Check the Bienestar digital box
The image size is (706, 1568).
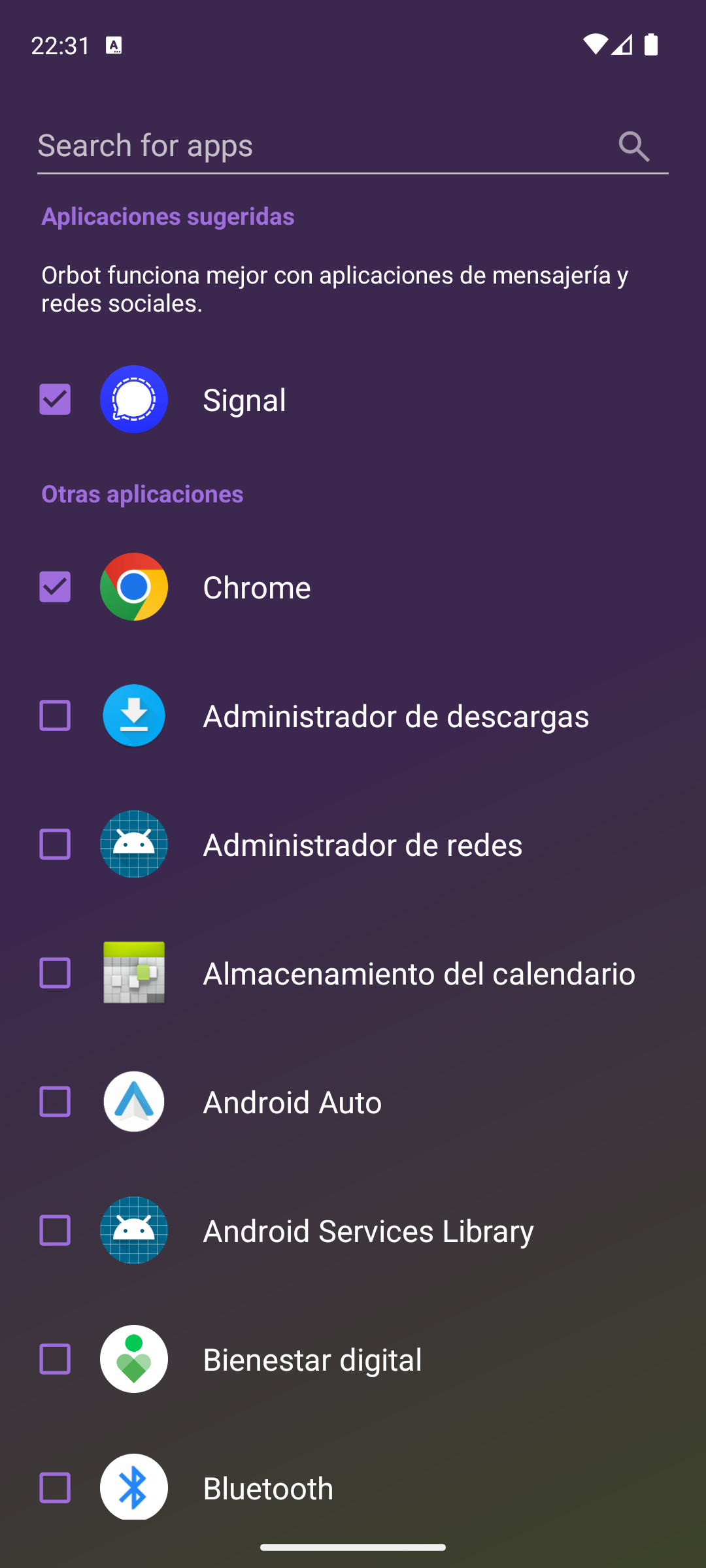coord(55,1359)
